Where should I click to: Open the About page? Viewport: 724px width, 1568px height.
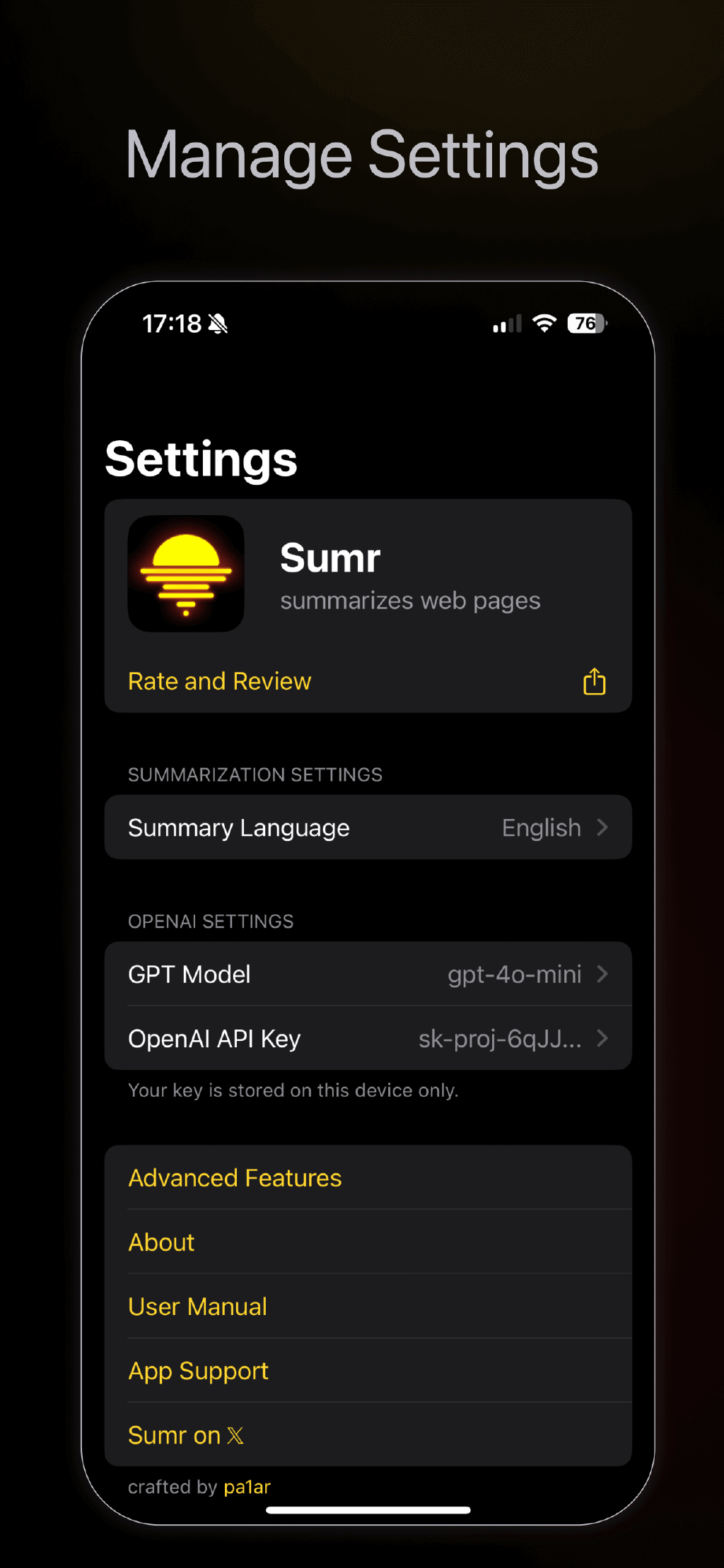pos(161,1242)
